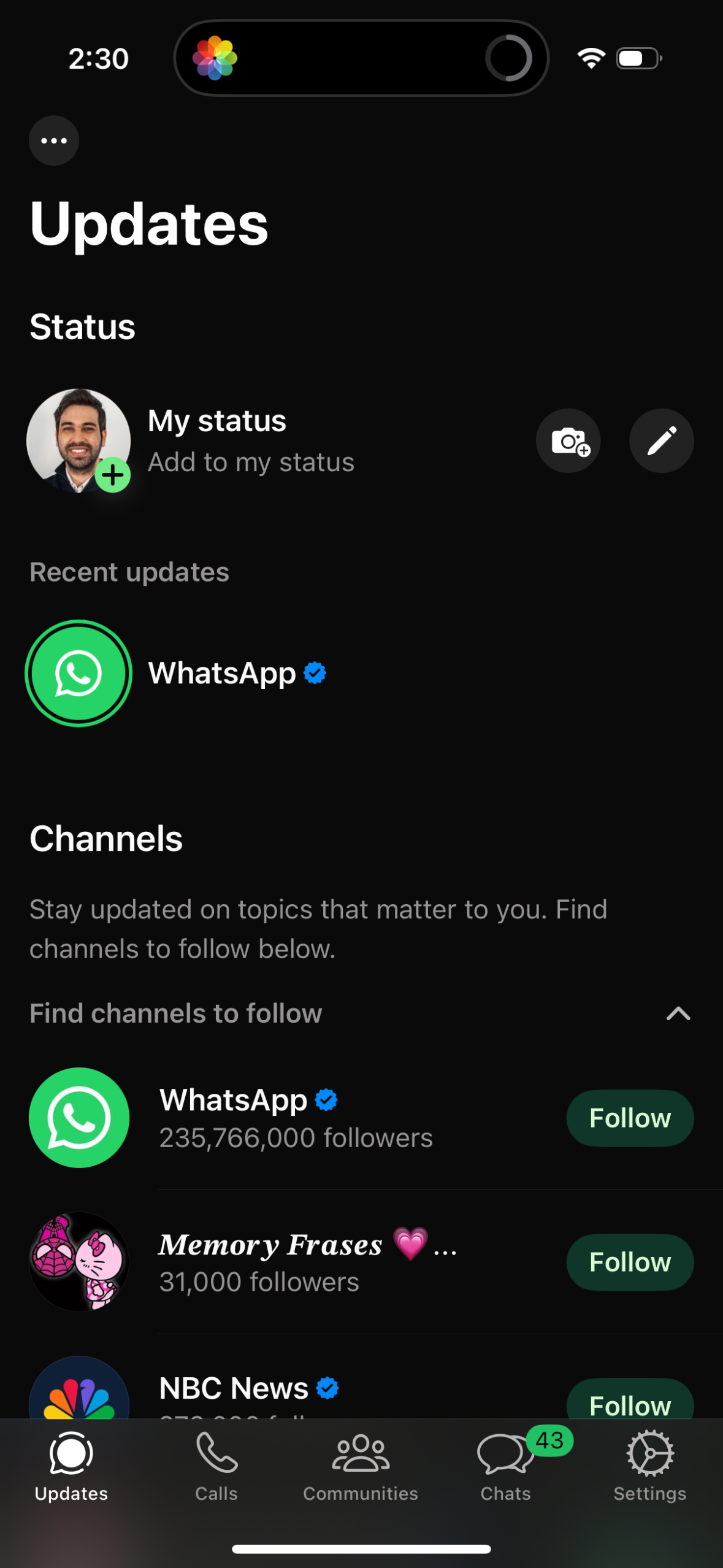Follow the NBC News channel
The height and width of the screenshot is (1568, 723).
pos(630,1405)
